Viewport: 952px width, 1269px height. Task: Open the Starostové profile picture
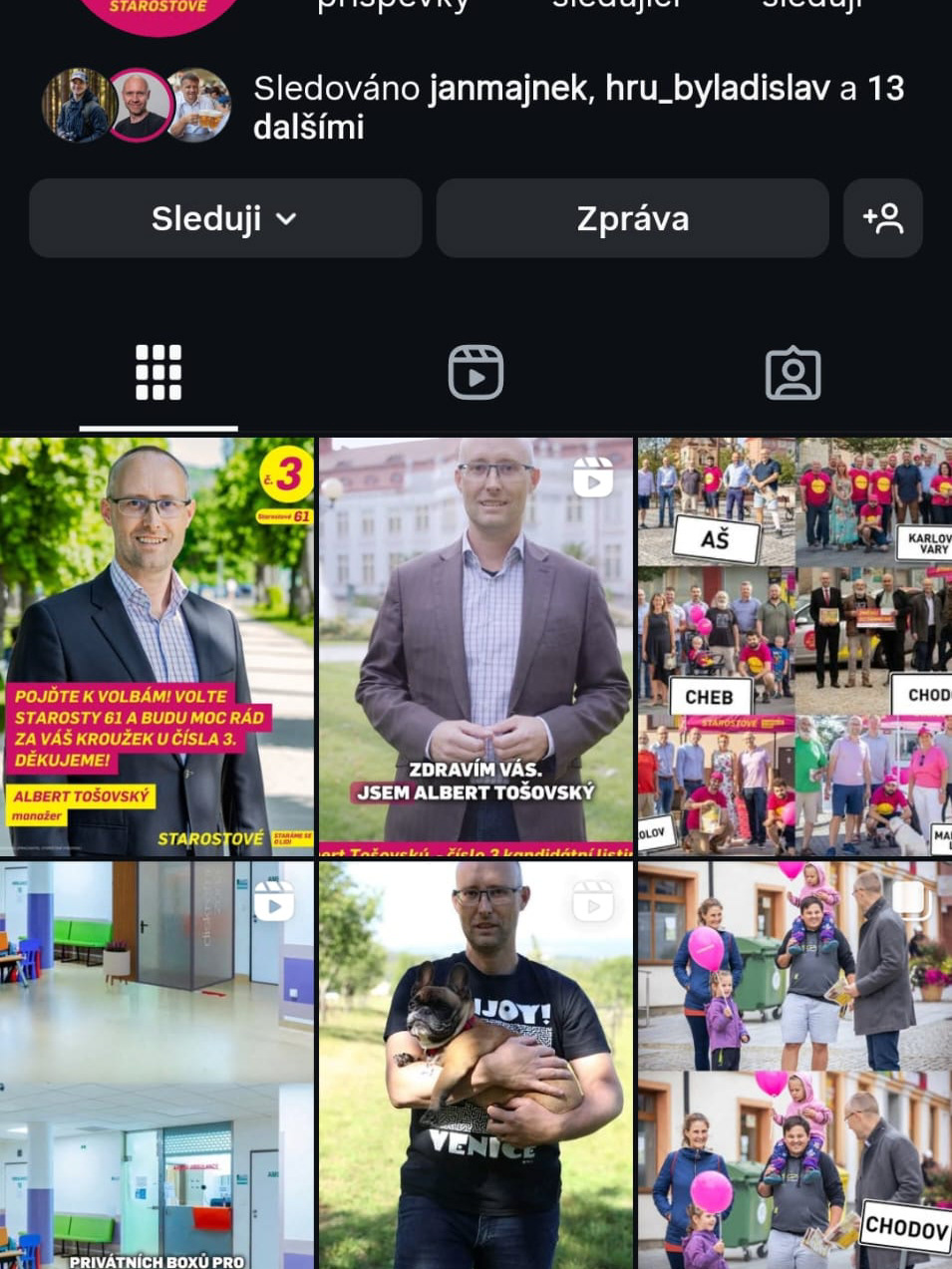[158, 12]
